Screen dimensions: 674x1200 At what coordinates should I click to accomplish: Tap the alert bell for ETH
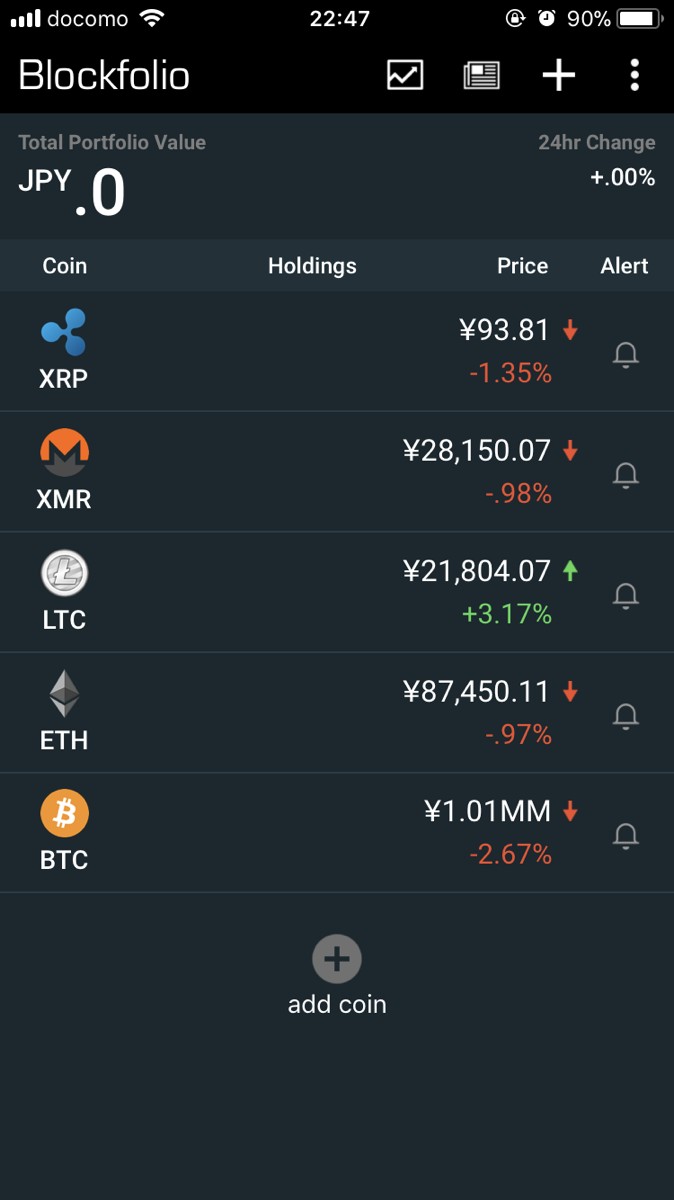[x=626, y=715]
